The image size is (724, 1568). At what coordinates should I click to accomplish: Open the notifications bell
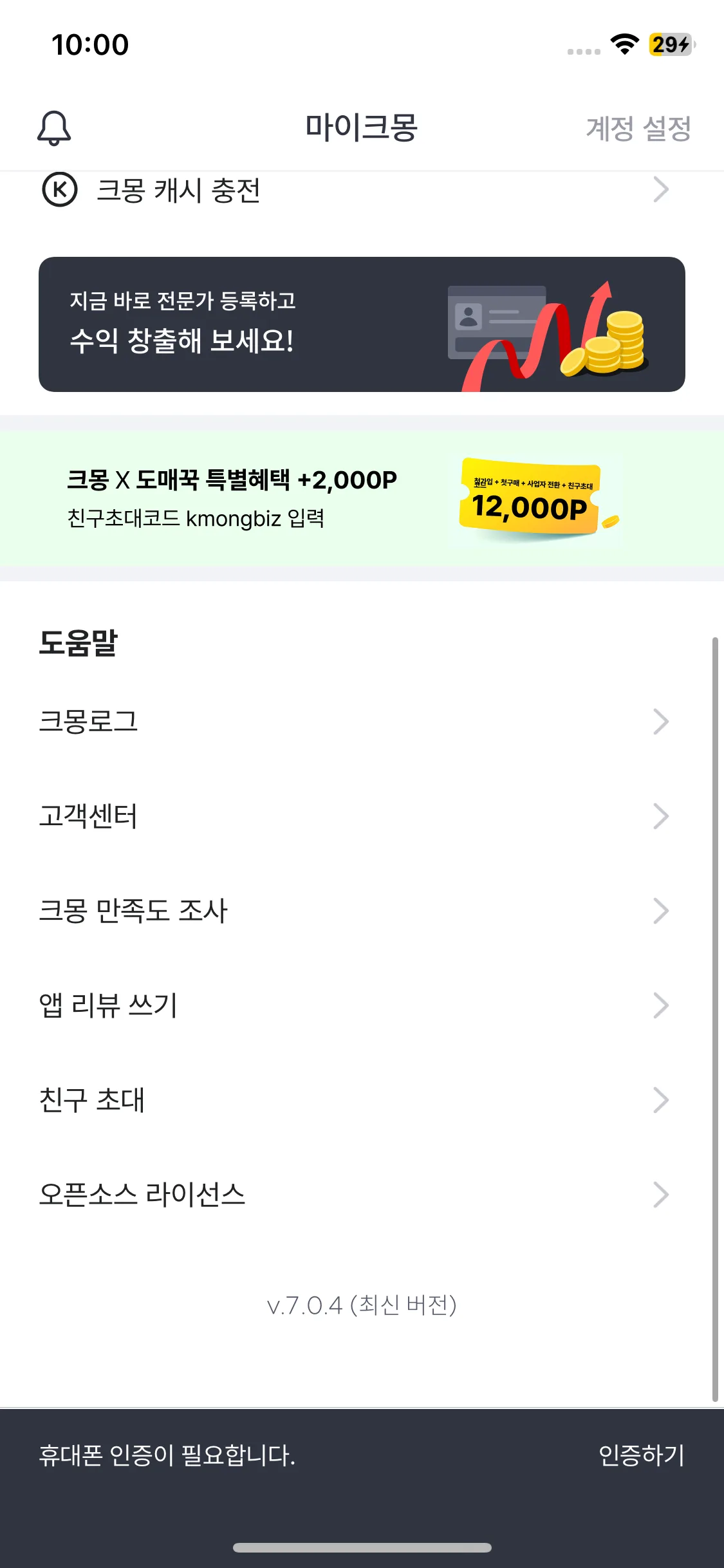tap(54, 128)
